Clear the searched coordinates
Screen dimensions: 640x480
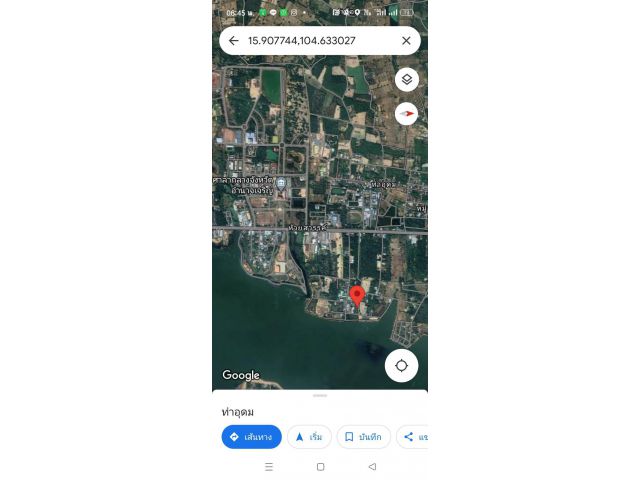(x=406, y=41)
